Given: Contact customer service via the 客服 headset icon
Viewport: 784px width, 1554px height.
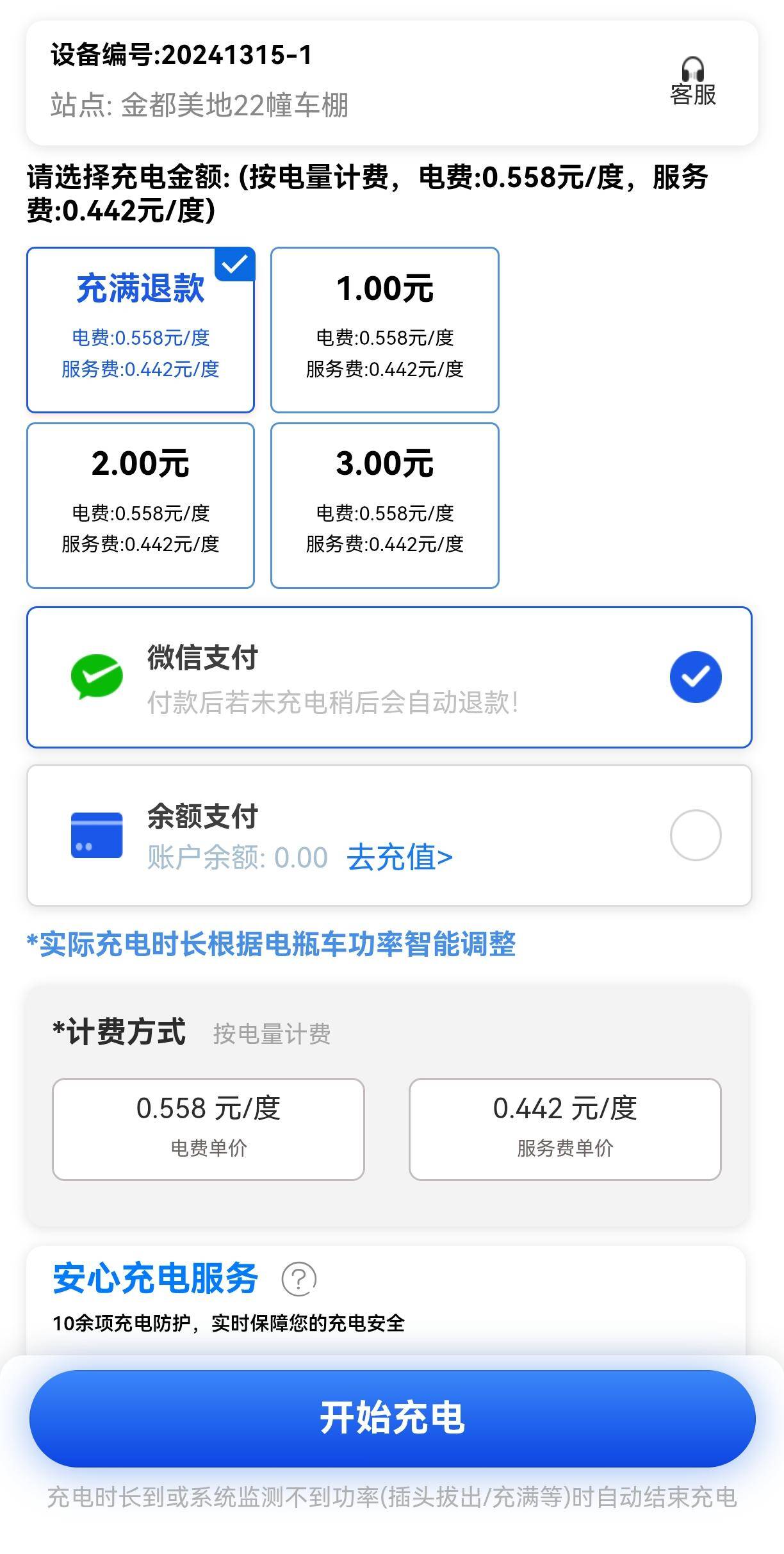Looking at the screenshot, I should (x=692, y=82).
